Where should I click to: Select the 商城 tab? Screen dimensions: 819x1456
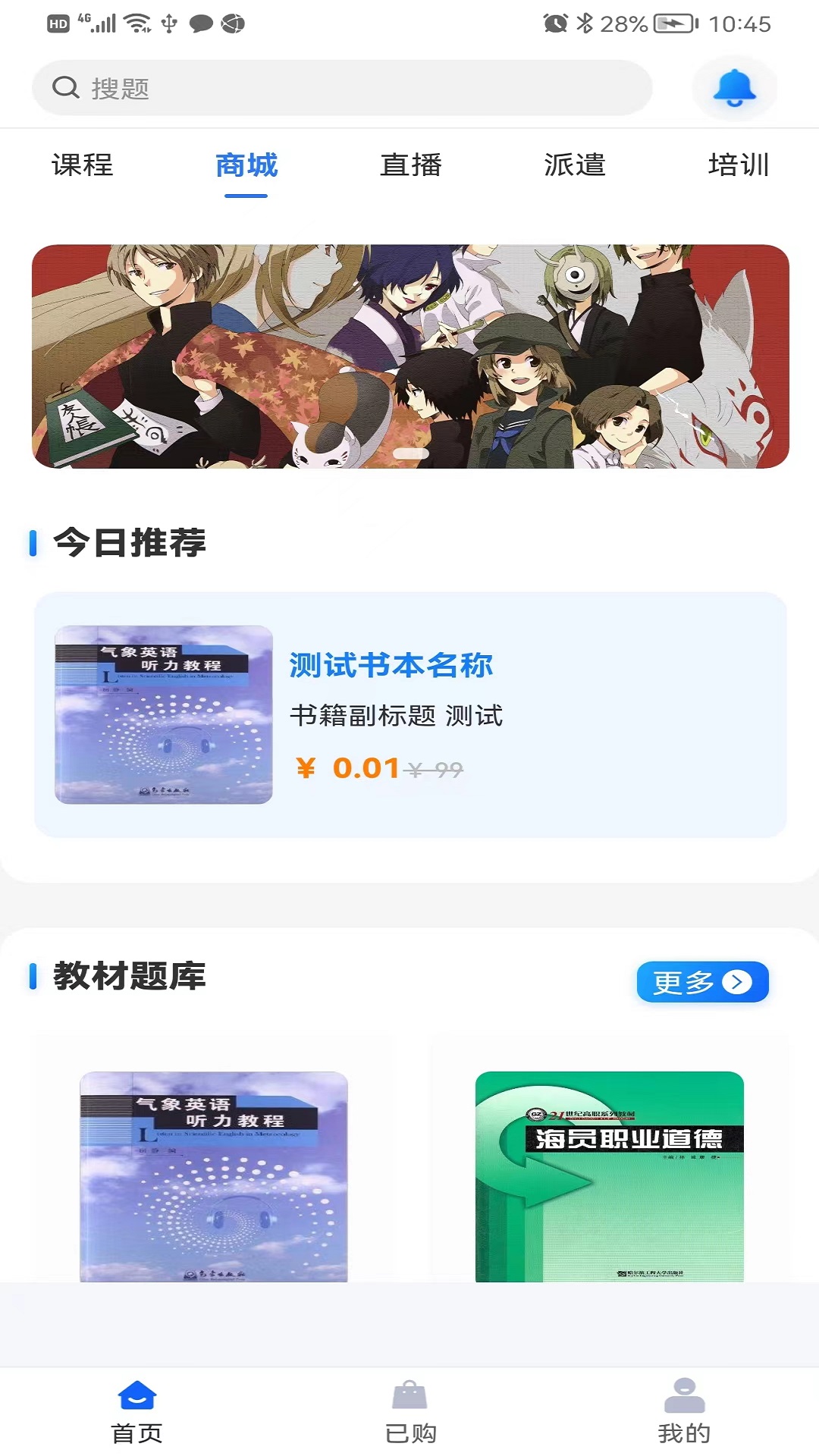(246, 165)
